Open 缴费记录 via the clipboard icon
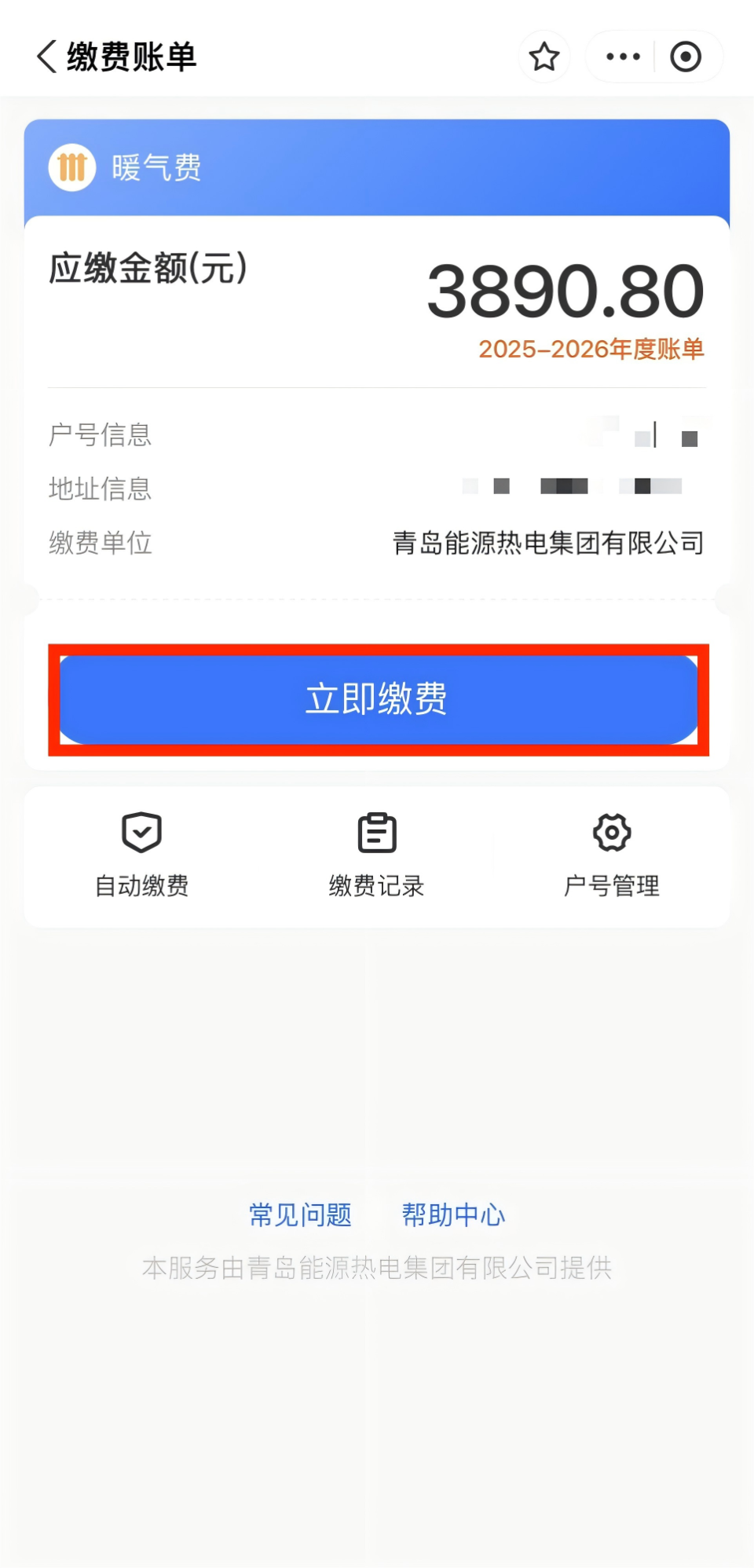754x1568 pixels. [376, 833]
